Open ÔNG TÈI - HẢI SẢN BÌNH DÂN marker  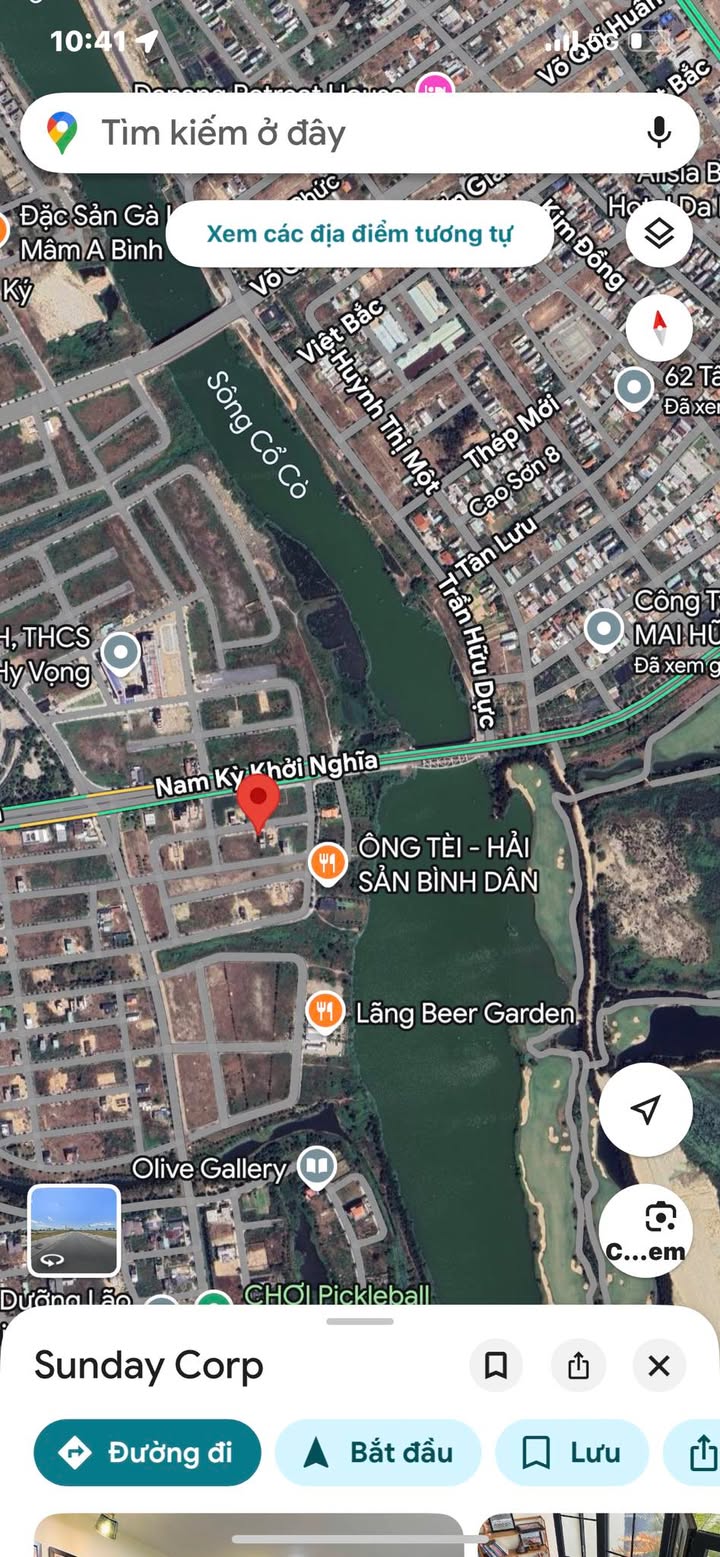point(327,863)
